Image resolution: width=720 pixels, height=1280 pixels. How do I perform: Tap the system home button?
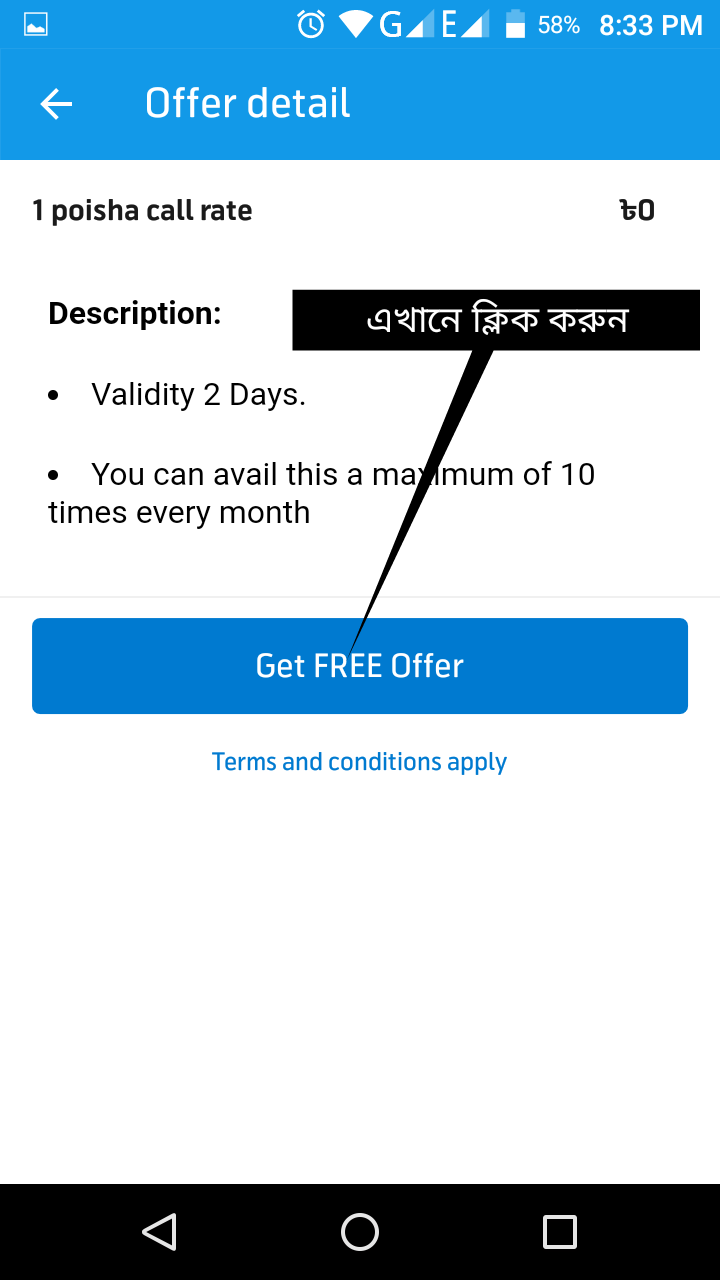tap(360, 1232)
